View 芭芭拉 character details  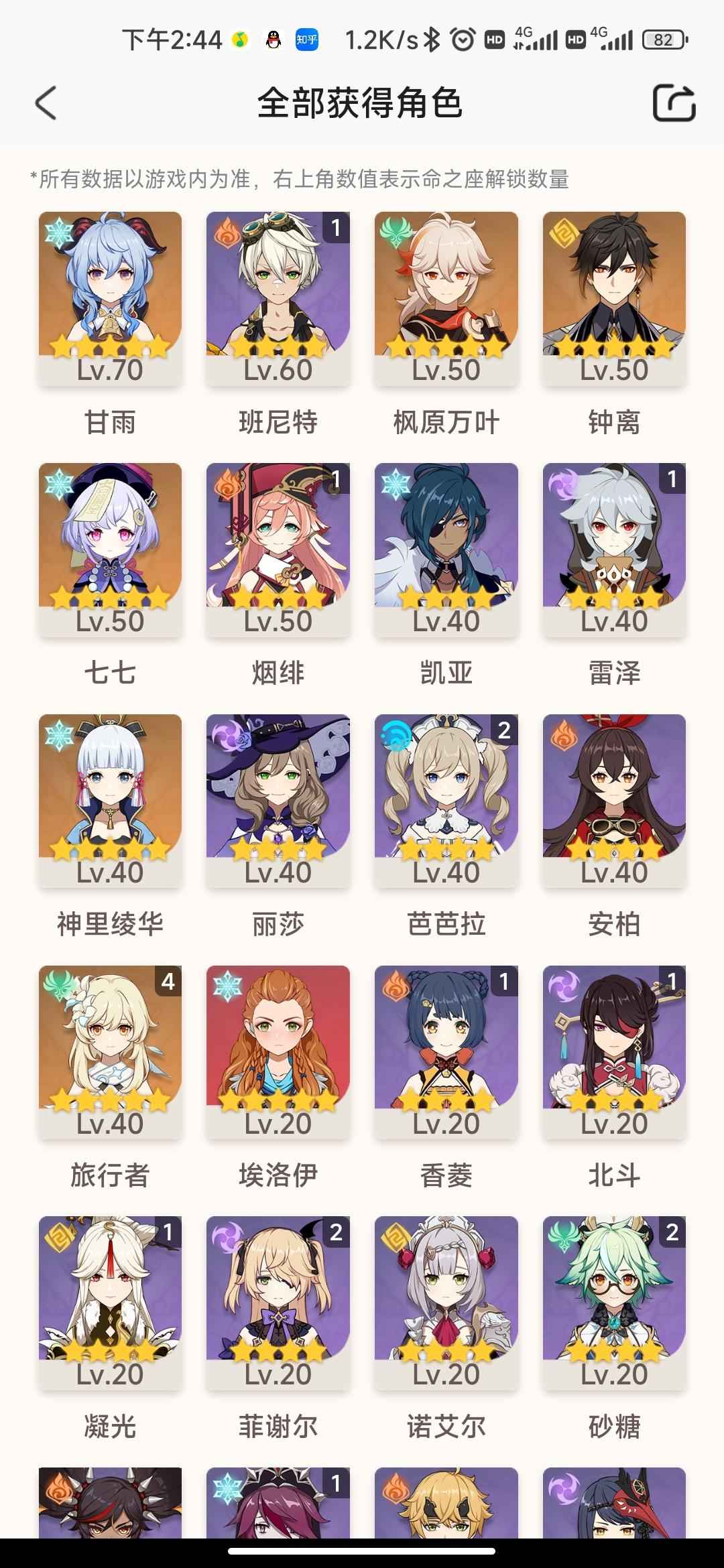pyautogui.click(x=446, y=801)
